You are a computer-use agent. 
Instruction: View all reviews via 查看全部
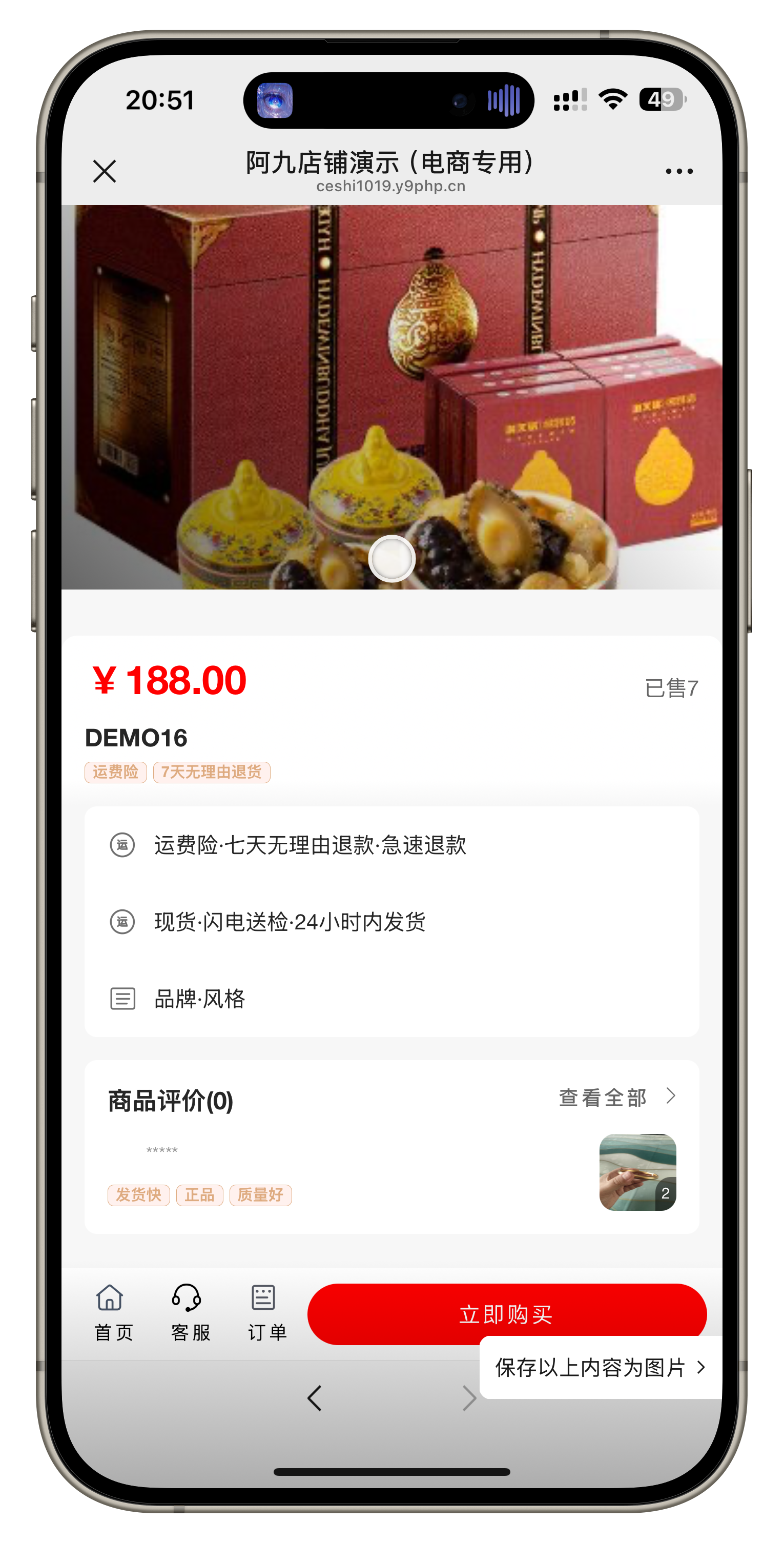pos(616,1098)
